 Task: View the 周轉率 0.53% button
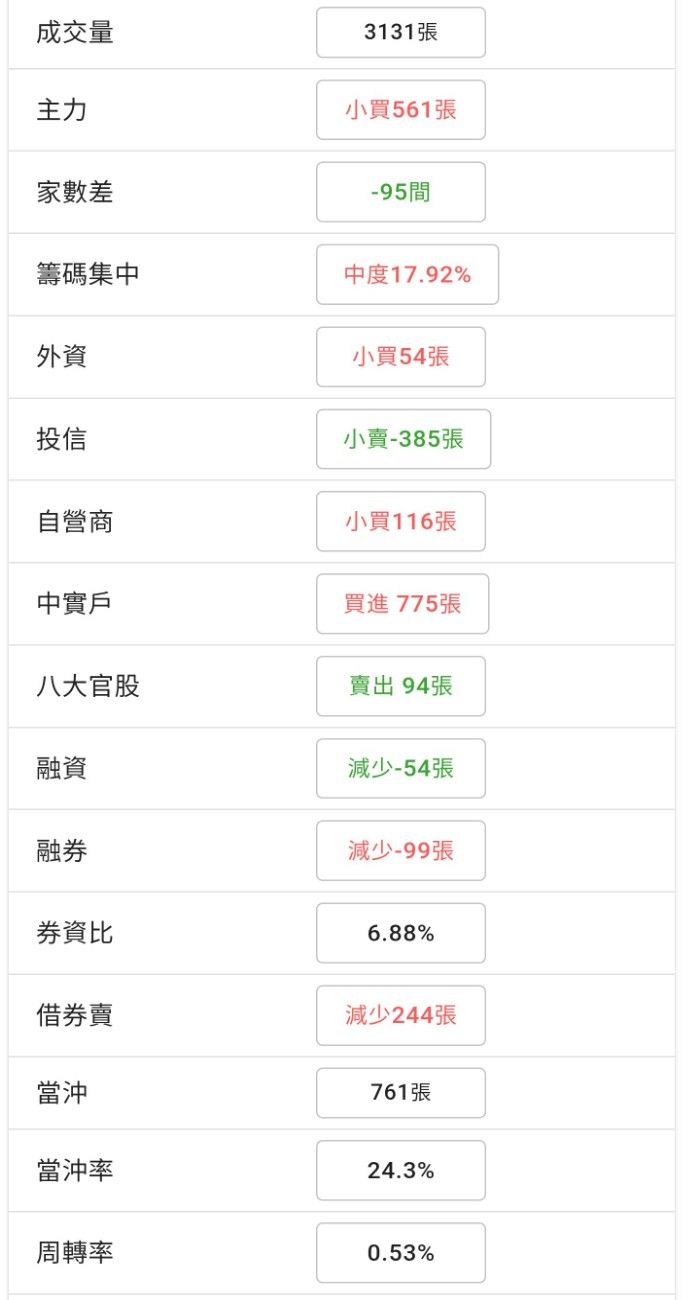pyautogui.click(x=401, y=1253)
